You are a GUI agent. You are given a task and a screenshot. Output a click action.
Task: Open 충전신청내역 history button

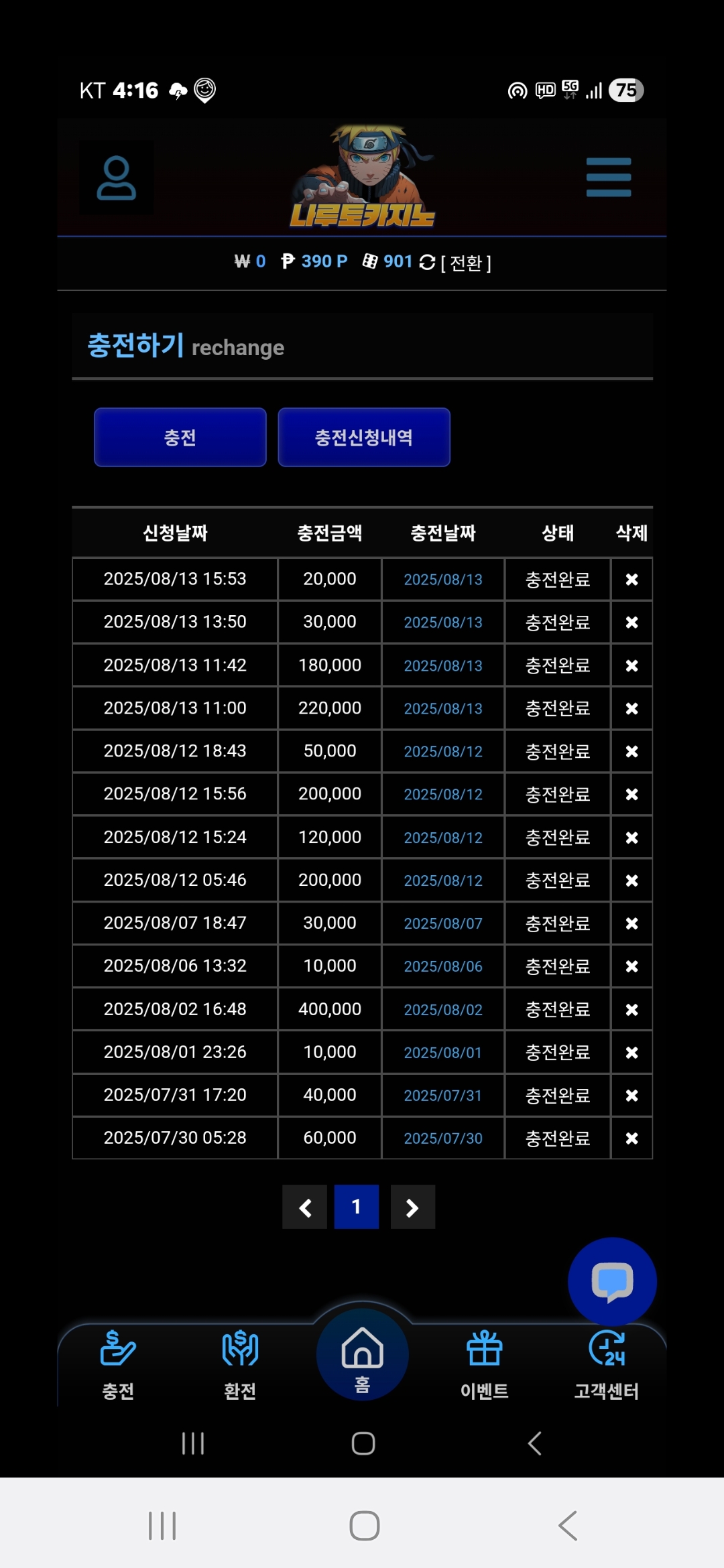[x=363, y=437]
